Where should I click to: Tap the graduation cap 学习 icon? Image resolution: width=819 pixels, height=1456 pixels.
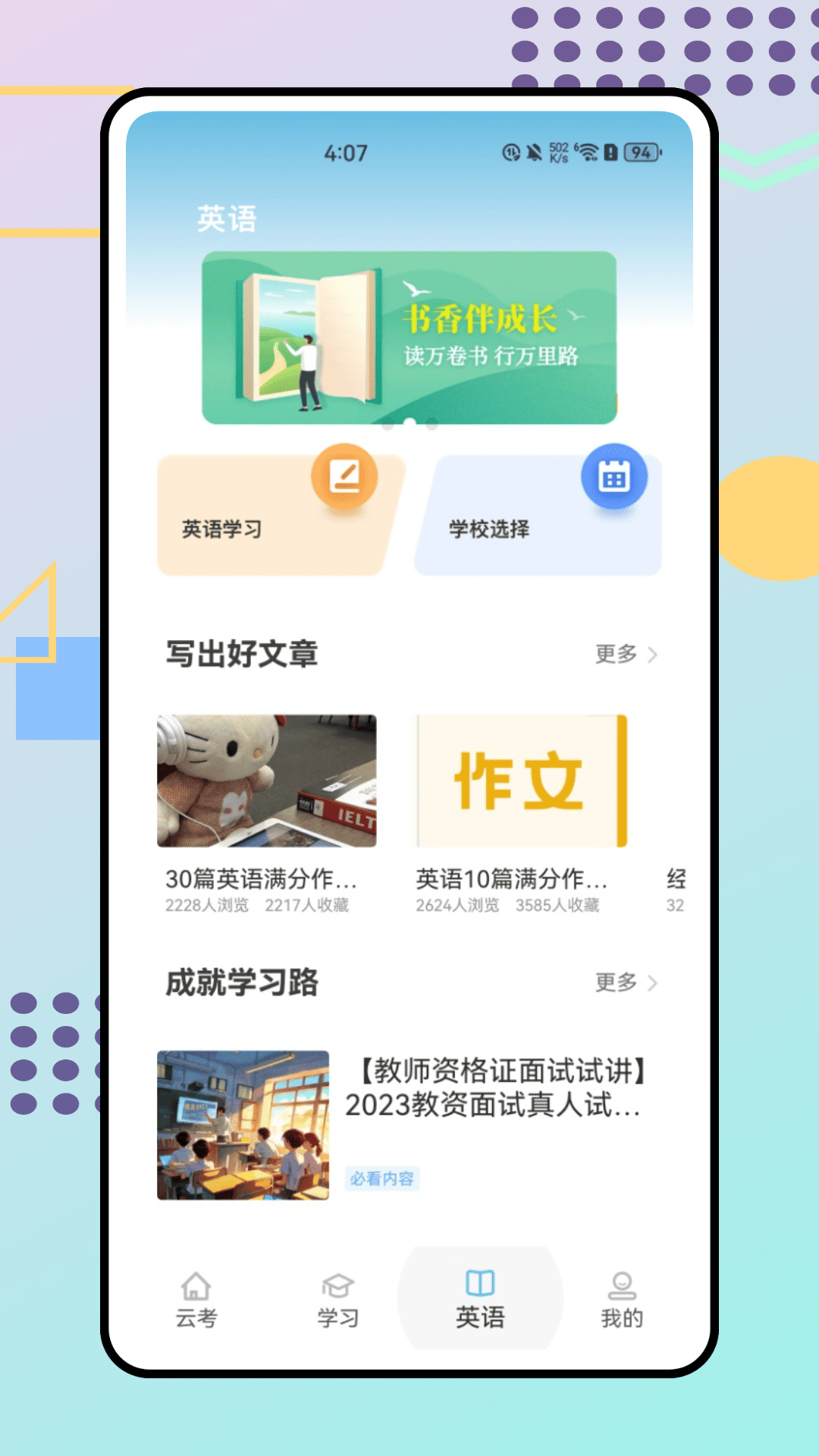coord(337,1283)
